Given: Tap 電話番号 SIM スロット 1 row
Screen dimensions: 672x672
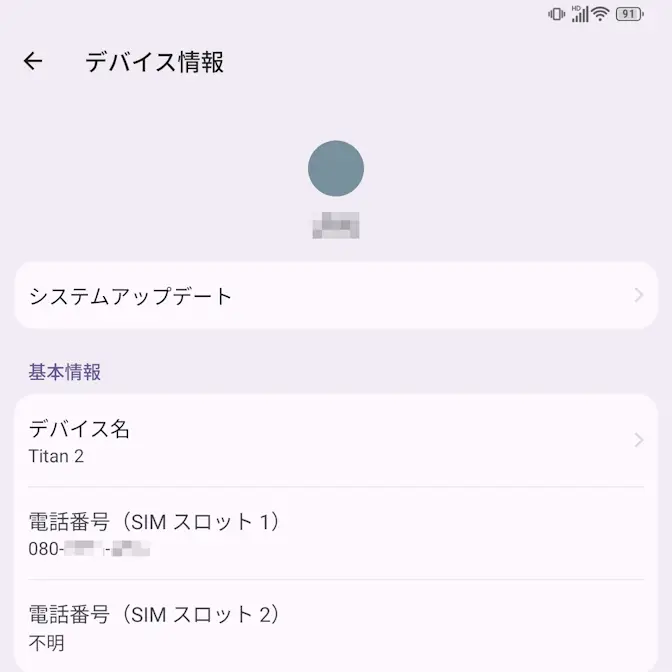Looking at the screenshot, I should point(336,534).
